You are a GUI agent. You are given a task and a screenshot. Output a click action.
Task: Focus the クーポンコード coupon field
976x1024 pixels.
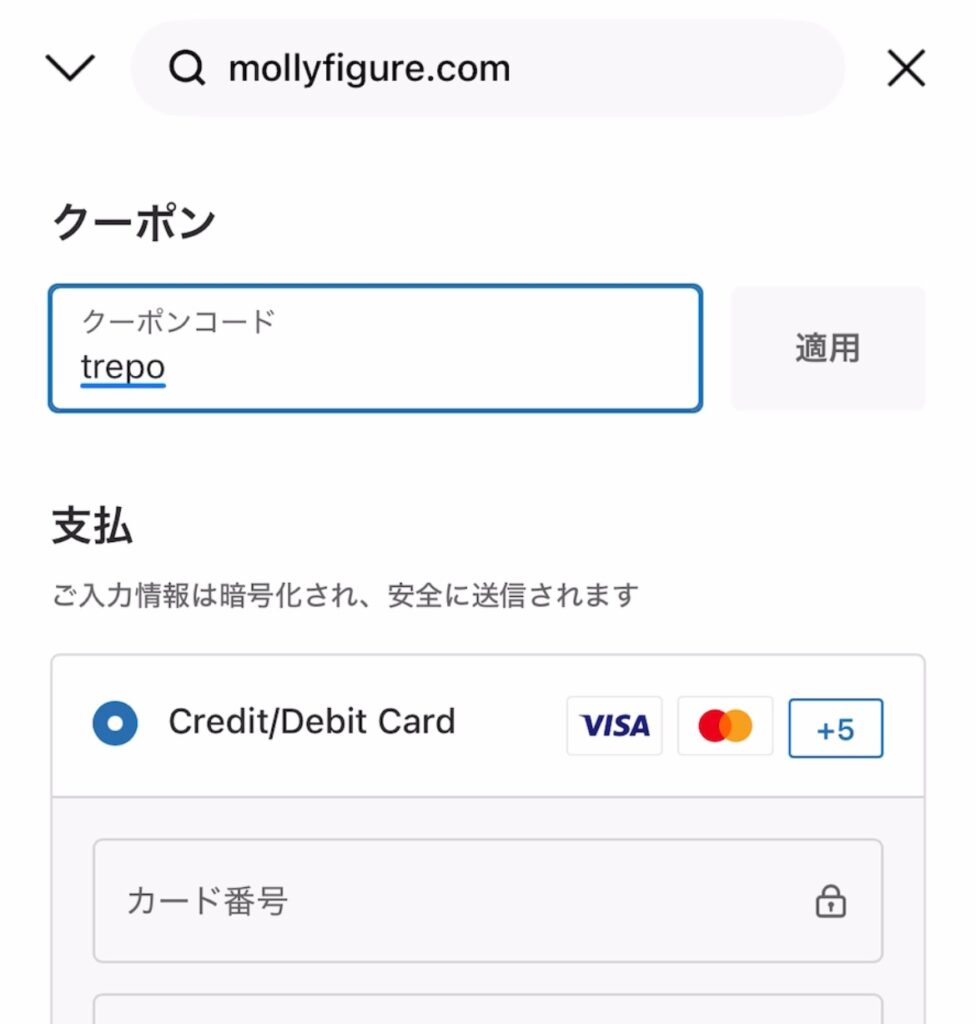point(375,348)
